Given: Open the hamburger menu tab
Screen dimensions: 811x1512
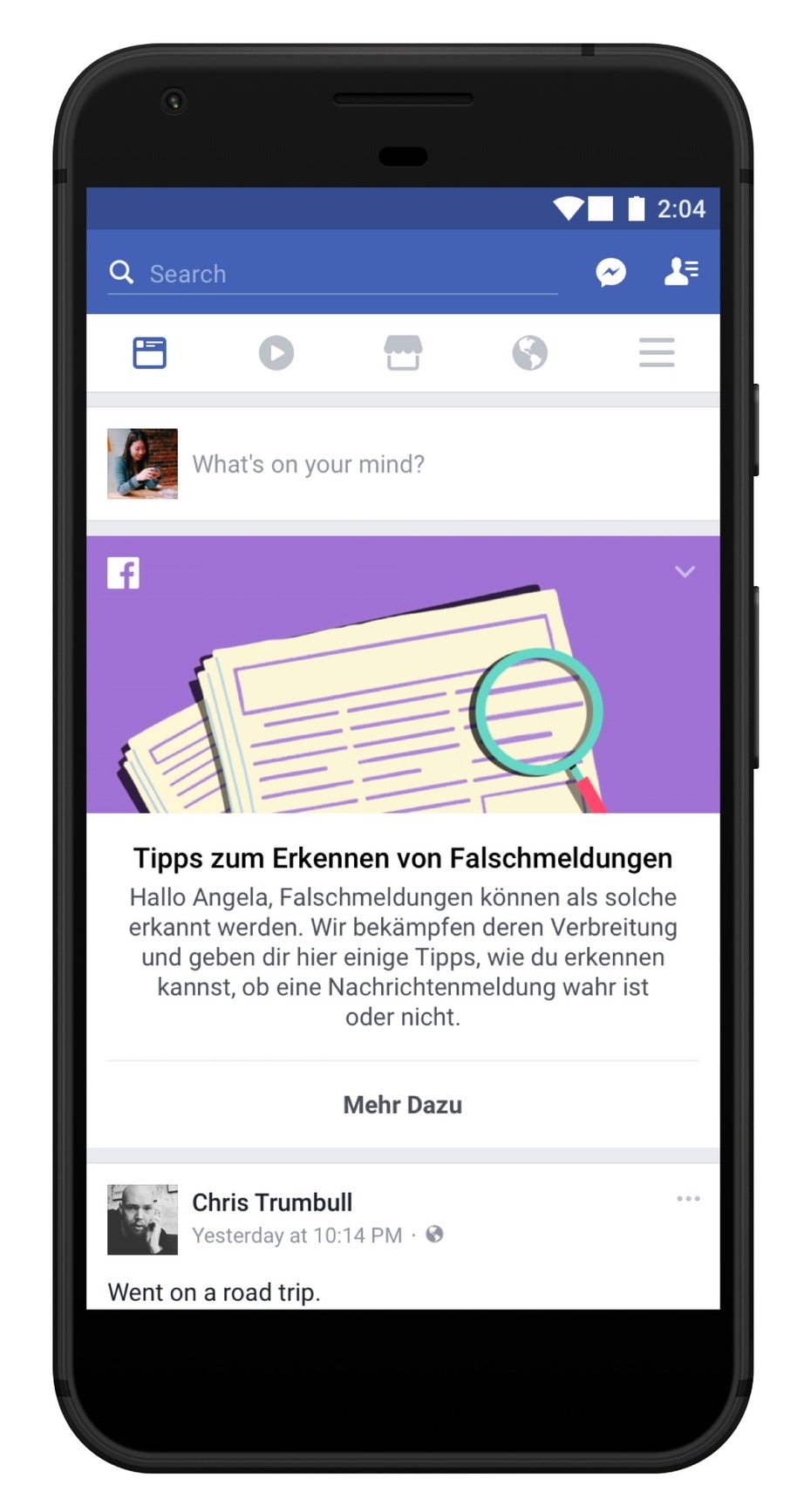Looking at the screenshot, I should click(x=656, y=353).
